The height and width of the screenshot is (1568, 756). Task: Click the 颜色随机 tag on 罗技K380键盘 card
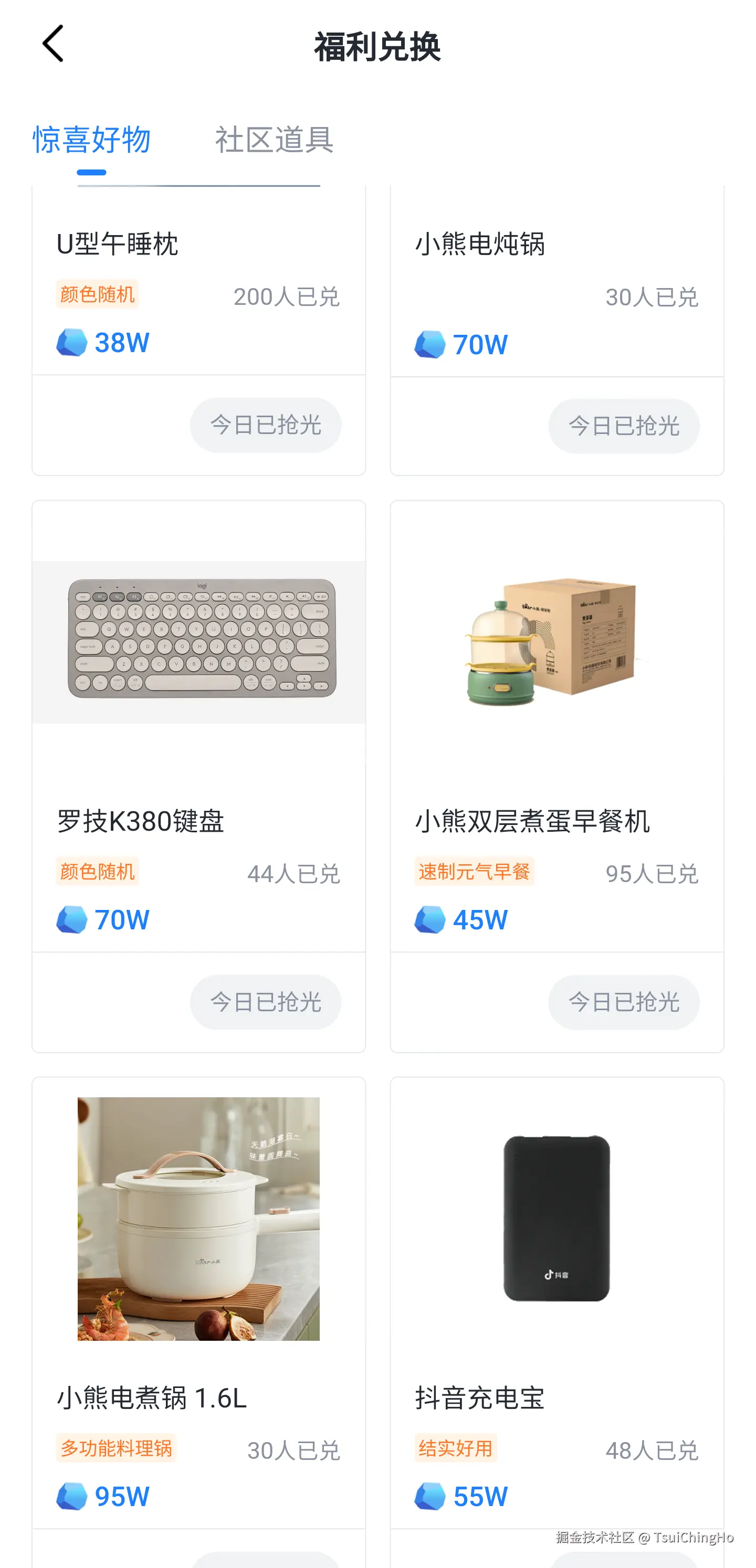tap(98, 873)
